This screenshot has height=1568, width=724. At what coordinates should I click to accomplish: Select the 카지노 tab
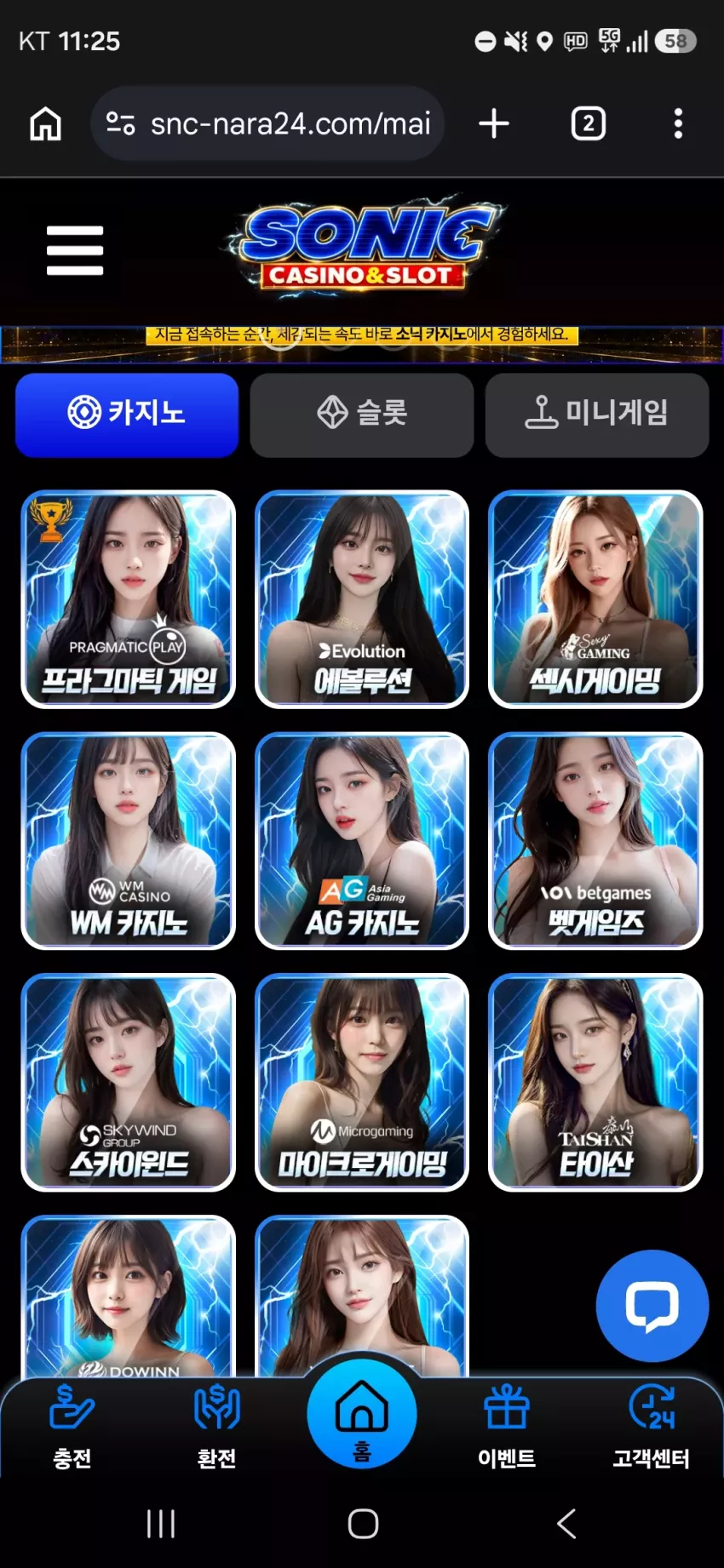127,415
